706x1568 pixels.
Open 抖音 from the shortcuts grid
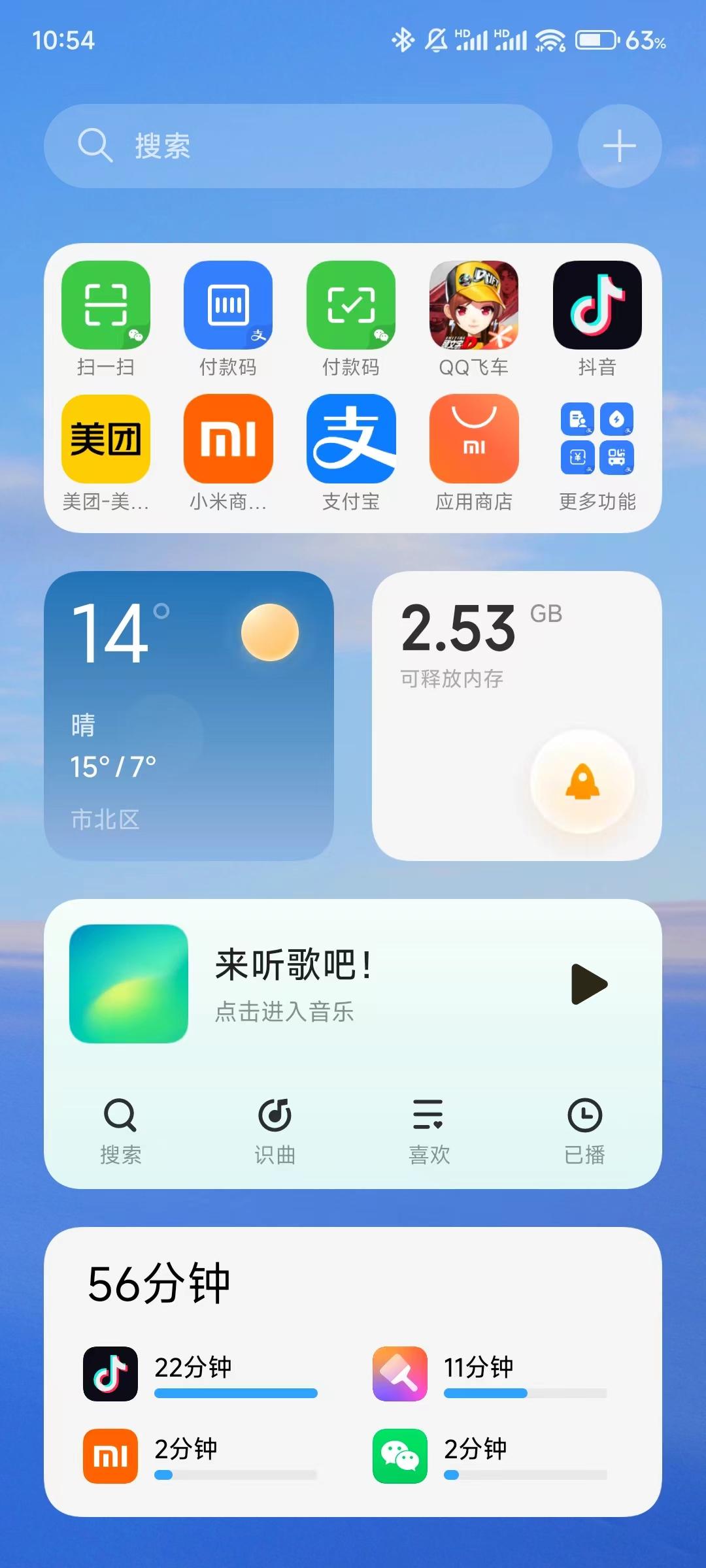pos(597,305)
